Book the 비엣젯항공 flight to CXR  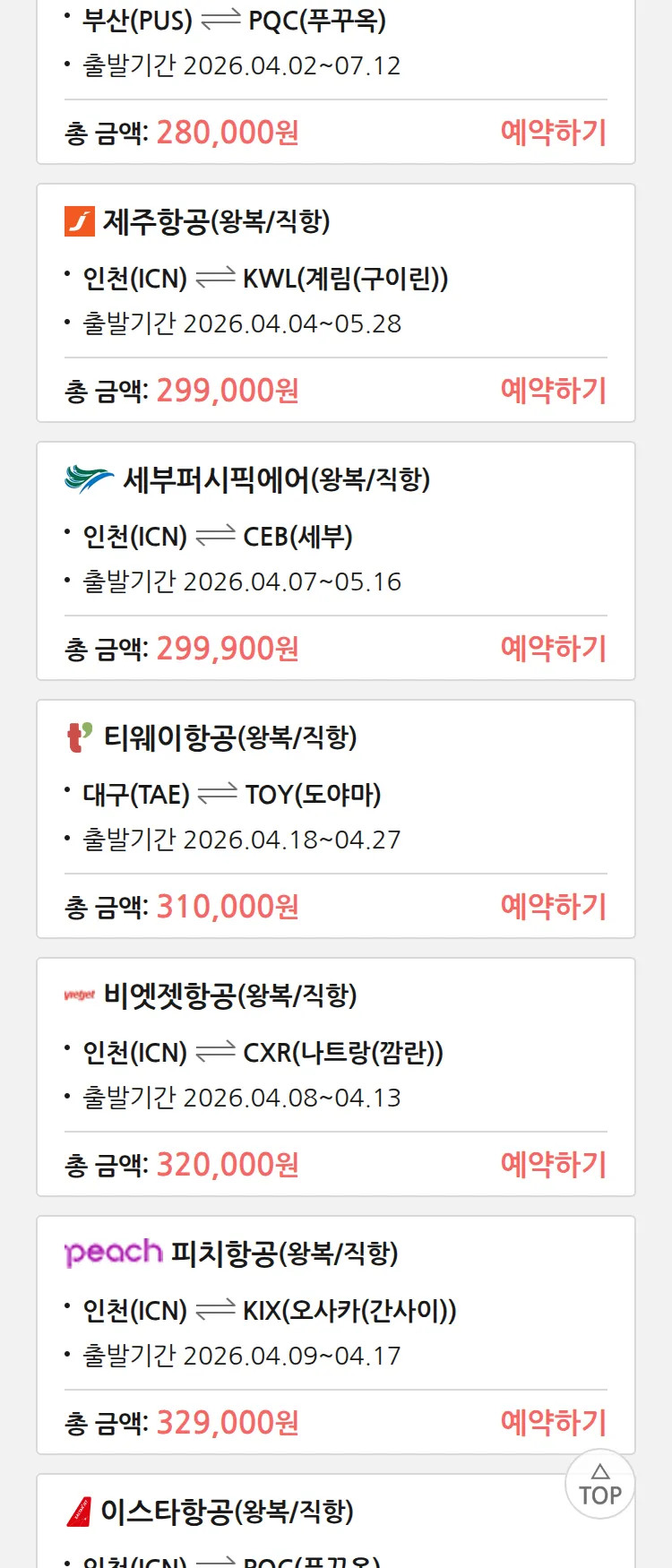pos(553,1165)
